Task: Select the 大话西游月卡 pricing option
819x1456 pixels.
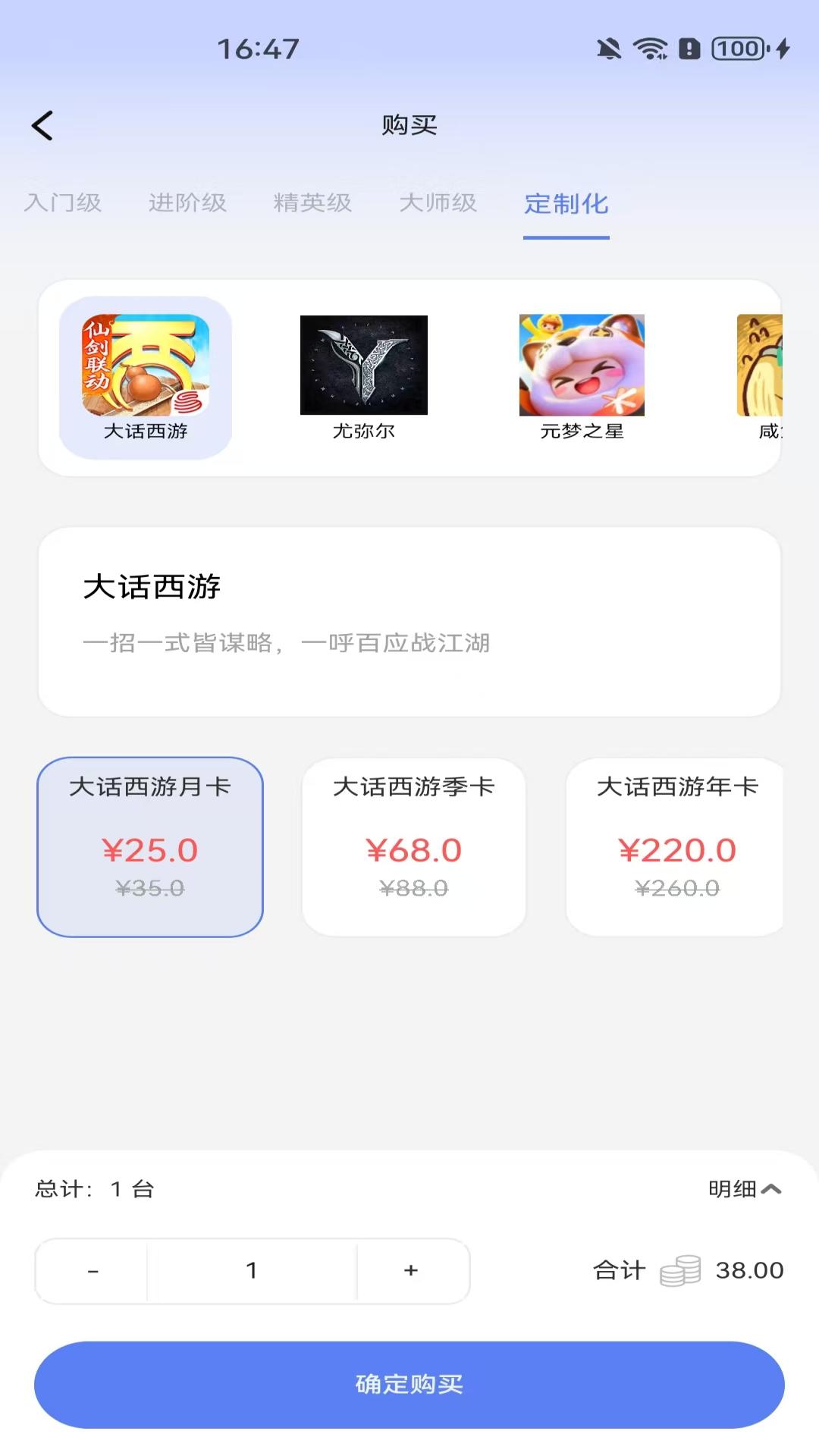Action: (150, 846)
